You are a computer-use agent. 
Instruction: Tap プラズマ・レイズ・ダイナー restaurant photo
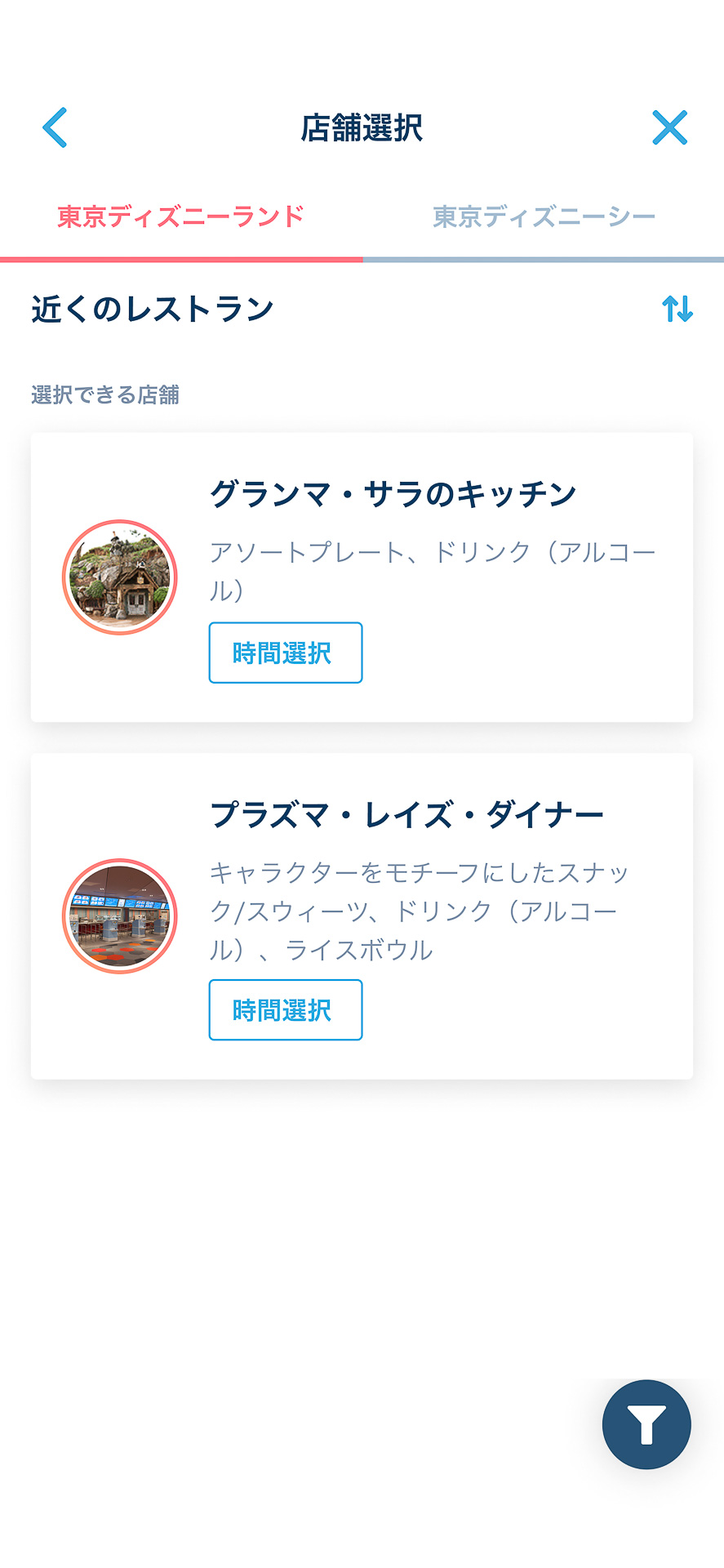[119, 916]
